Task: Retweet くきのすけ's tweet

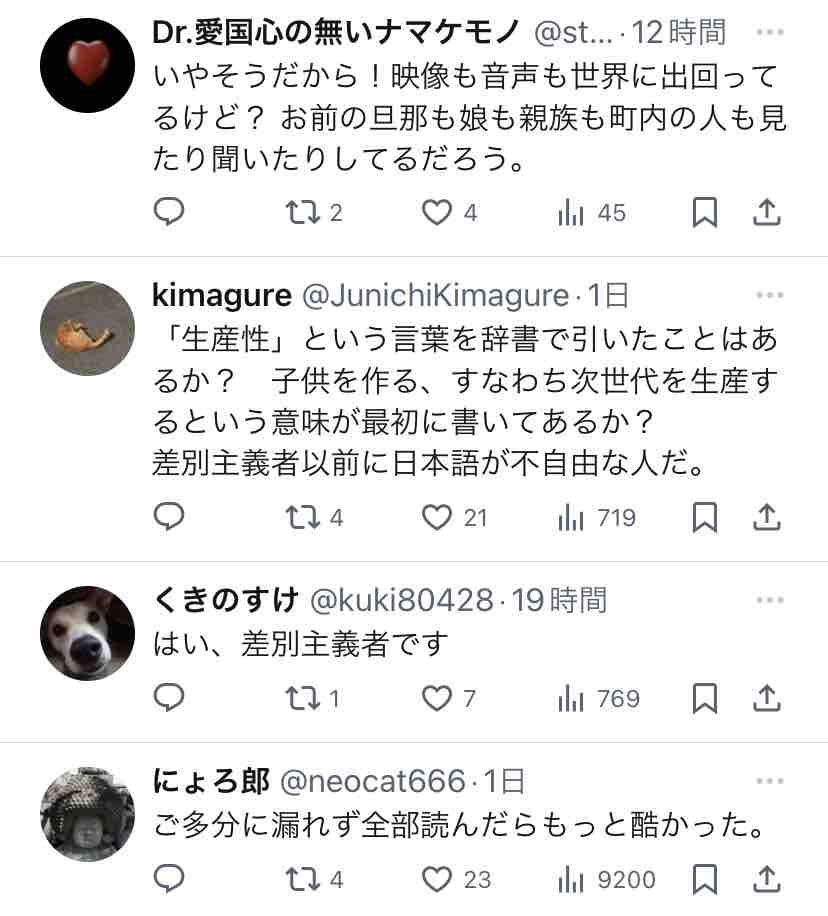Action: click(x=303, y=698)
